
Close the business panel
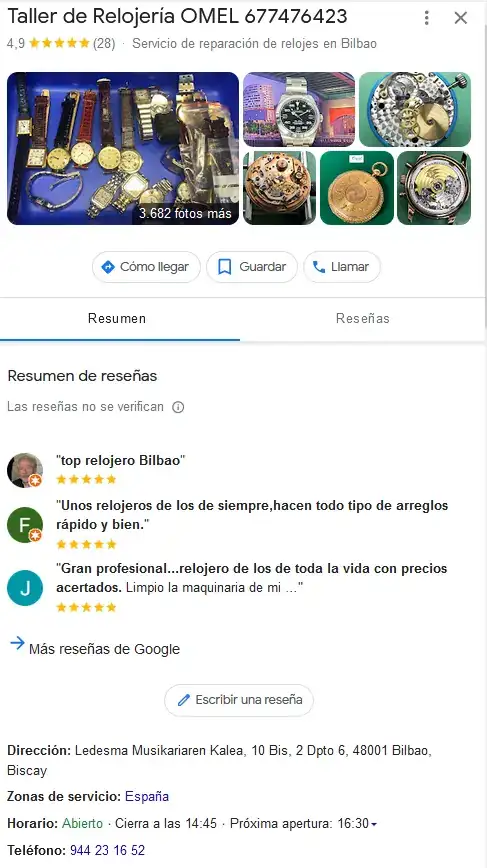pyautogui.click(x=460, y=18)
